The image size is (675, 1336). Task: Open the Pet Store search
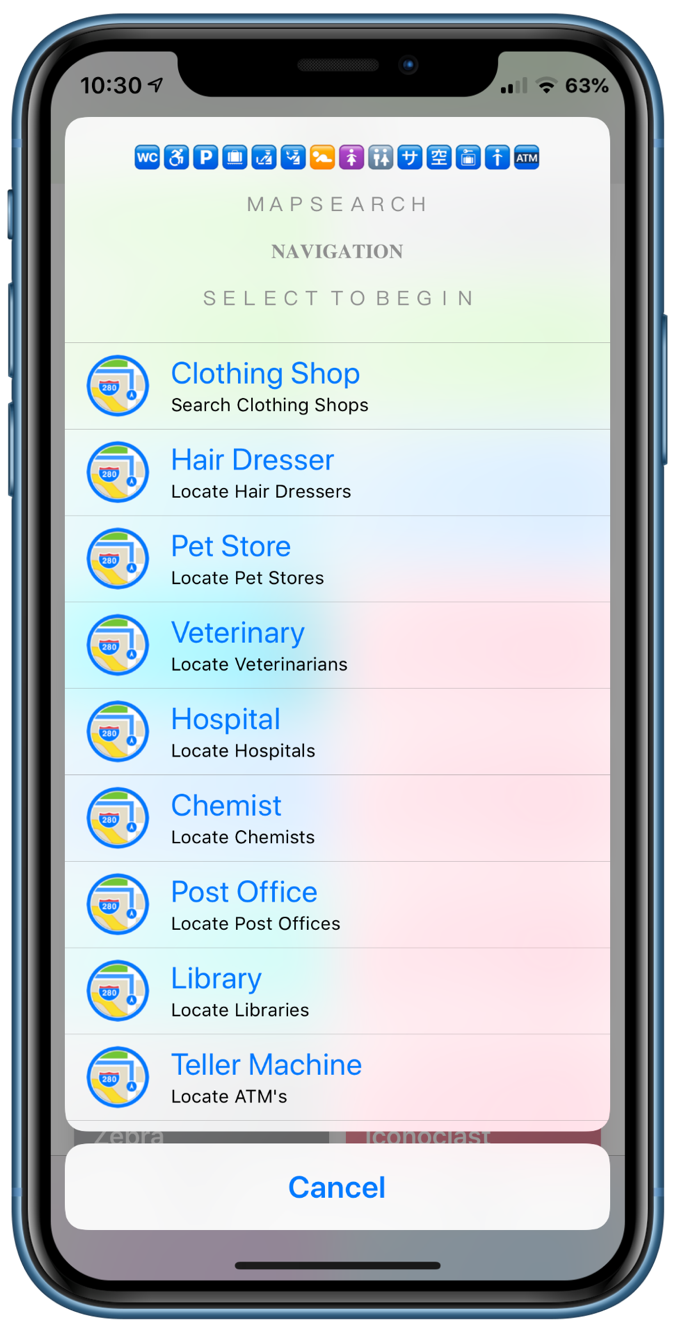coord(337,559)
